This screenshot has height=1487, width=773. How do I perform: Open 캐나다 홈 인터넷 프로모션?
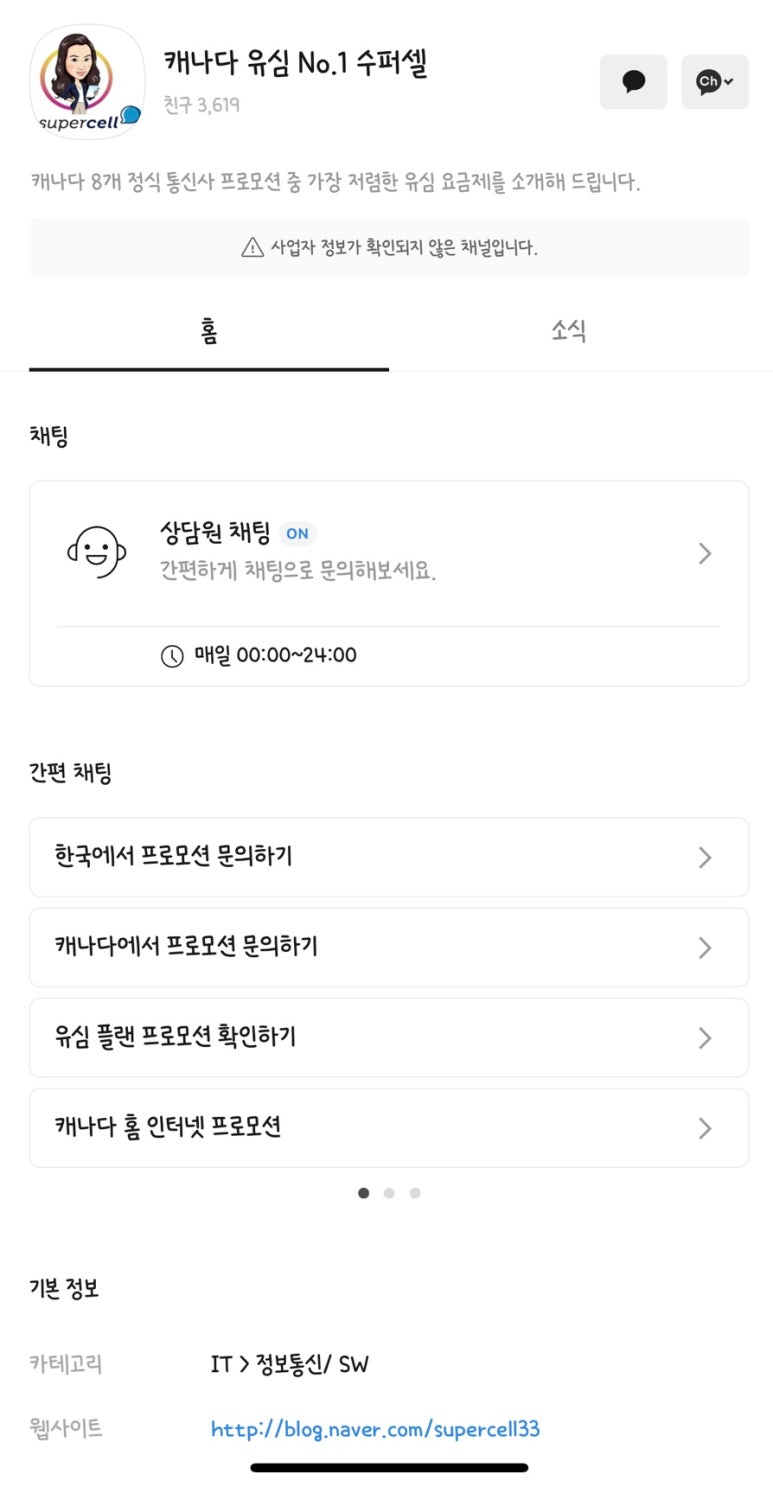click(389, 1127)
